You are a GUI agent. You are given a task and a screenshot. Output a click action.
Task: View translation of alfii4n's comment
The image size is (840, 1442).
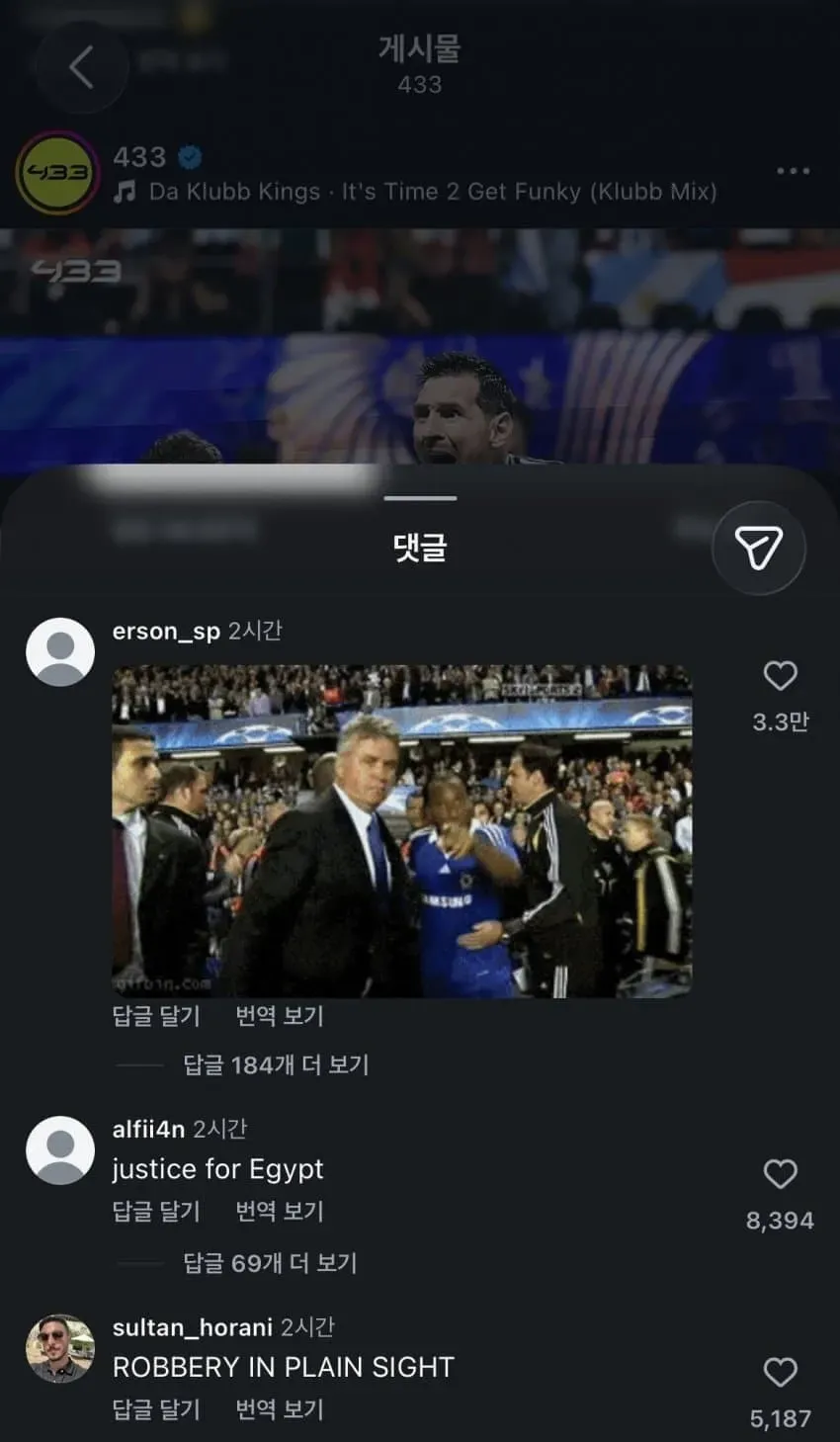click(280, 1212)
